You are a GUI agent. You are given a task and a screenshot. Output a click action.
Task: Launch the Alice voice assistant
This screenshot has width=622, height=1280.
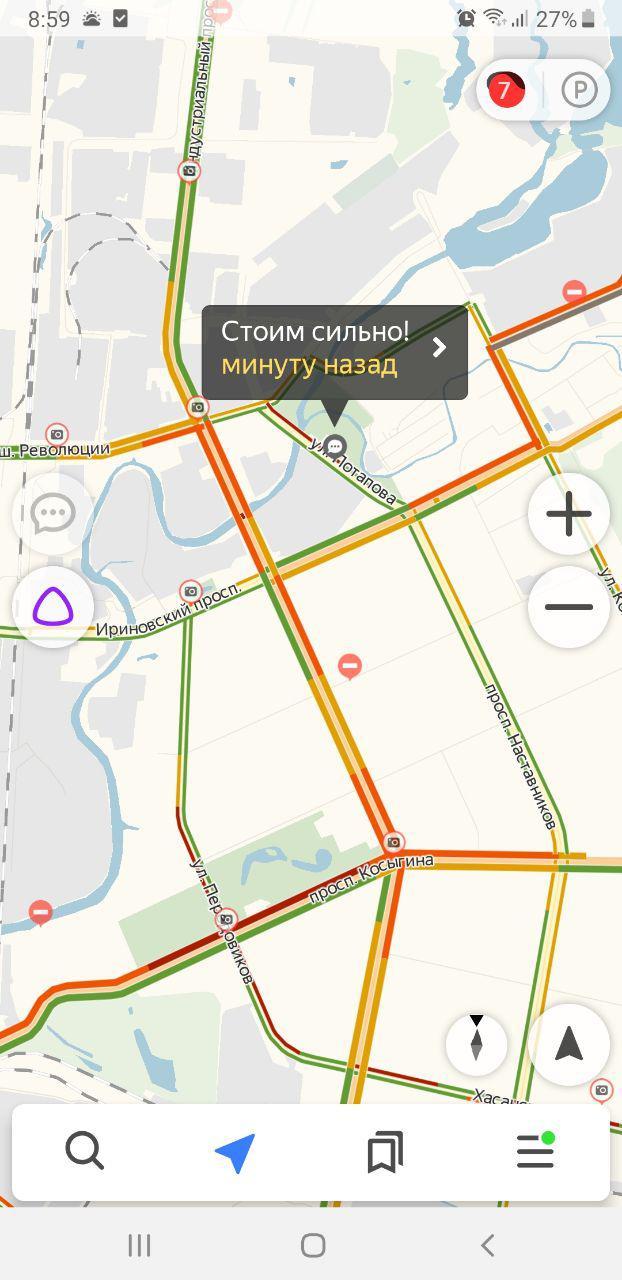(53, 607)
